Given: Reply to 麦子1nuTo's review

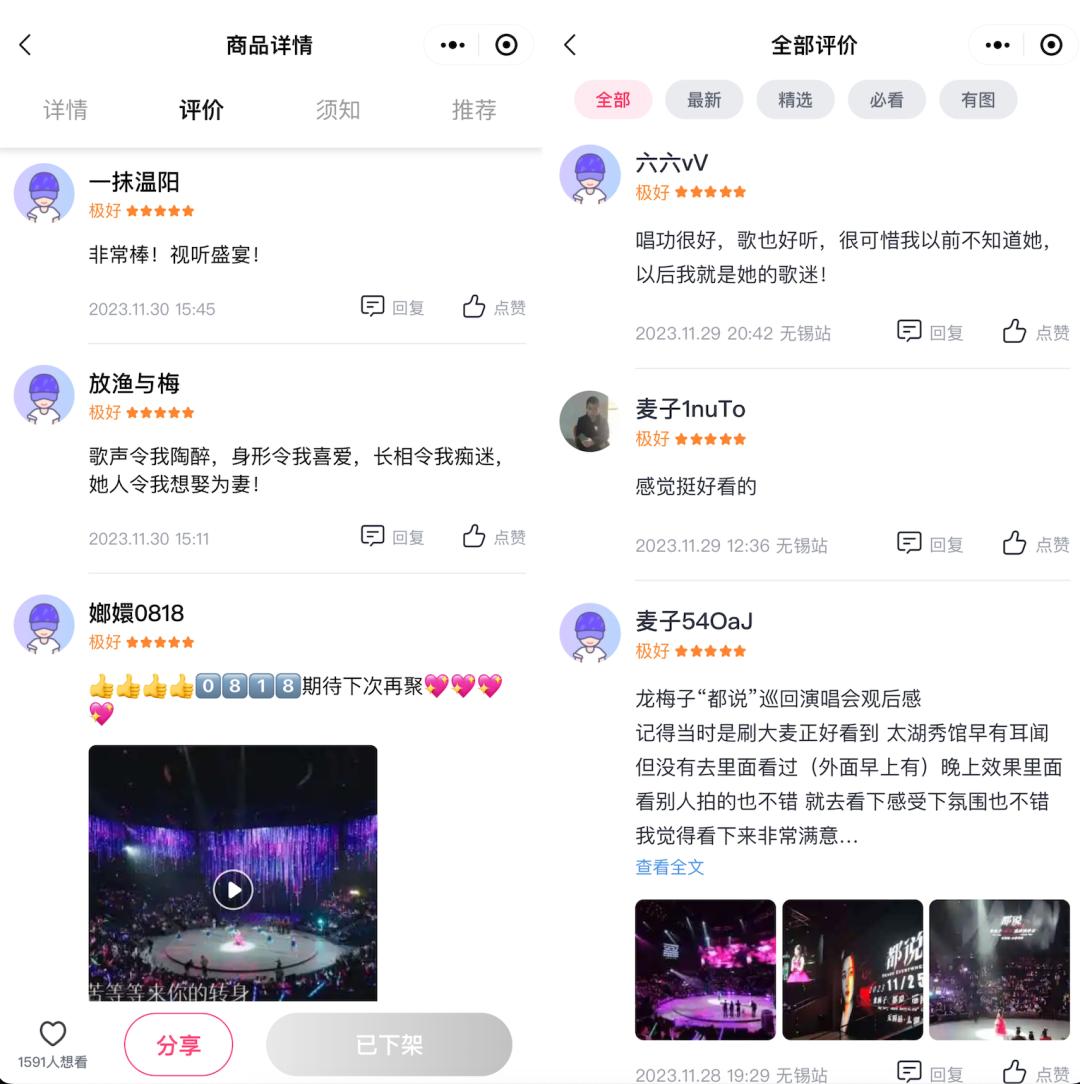Looking at the screenshot, I should [929, 544].
